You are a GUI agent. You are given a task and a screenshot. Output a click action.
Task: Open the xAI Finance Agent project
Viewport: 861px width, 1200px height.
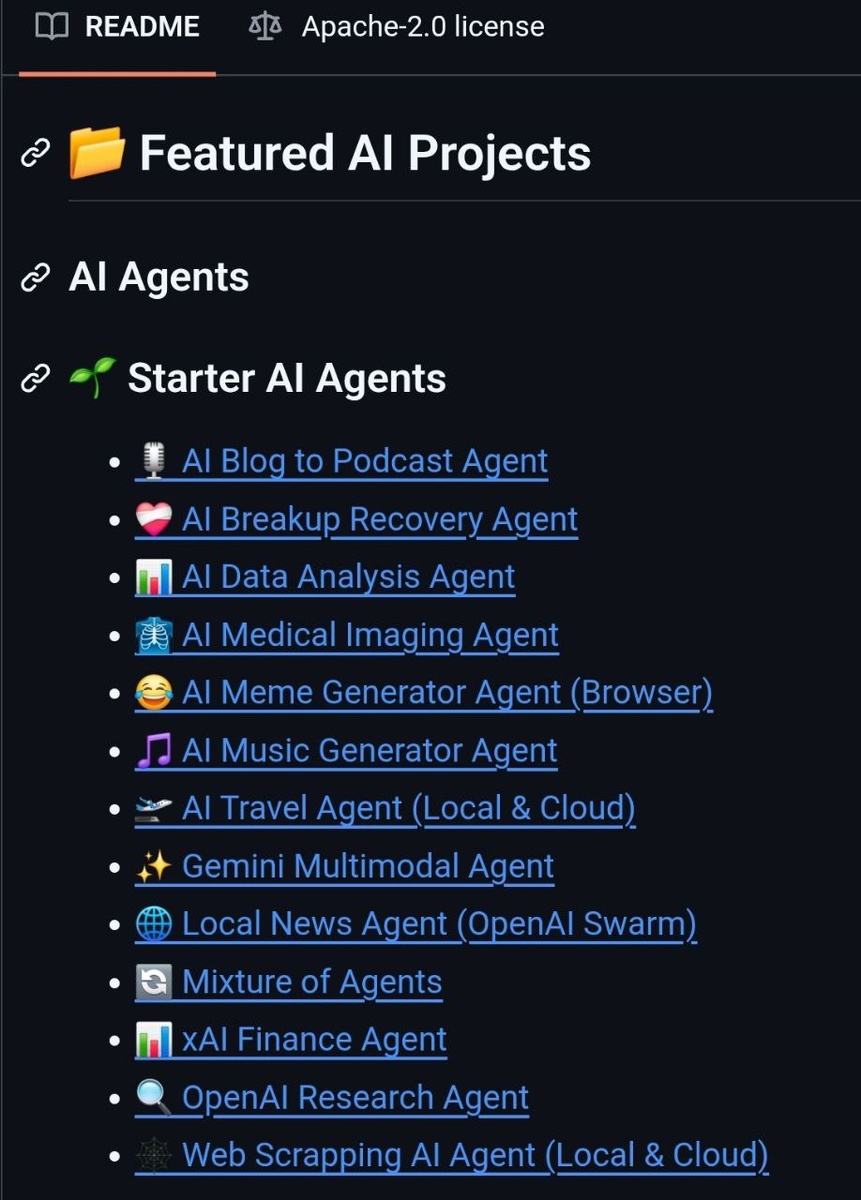pyautogui.click(x=291, y=1040)
